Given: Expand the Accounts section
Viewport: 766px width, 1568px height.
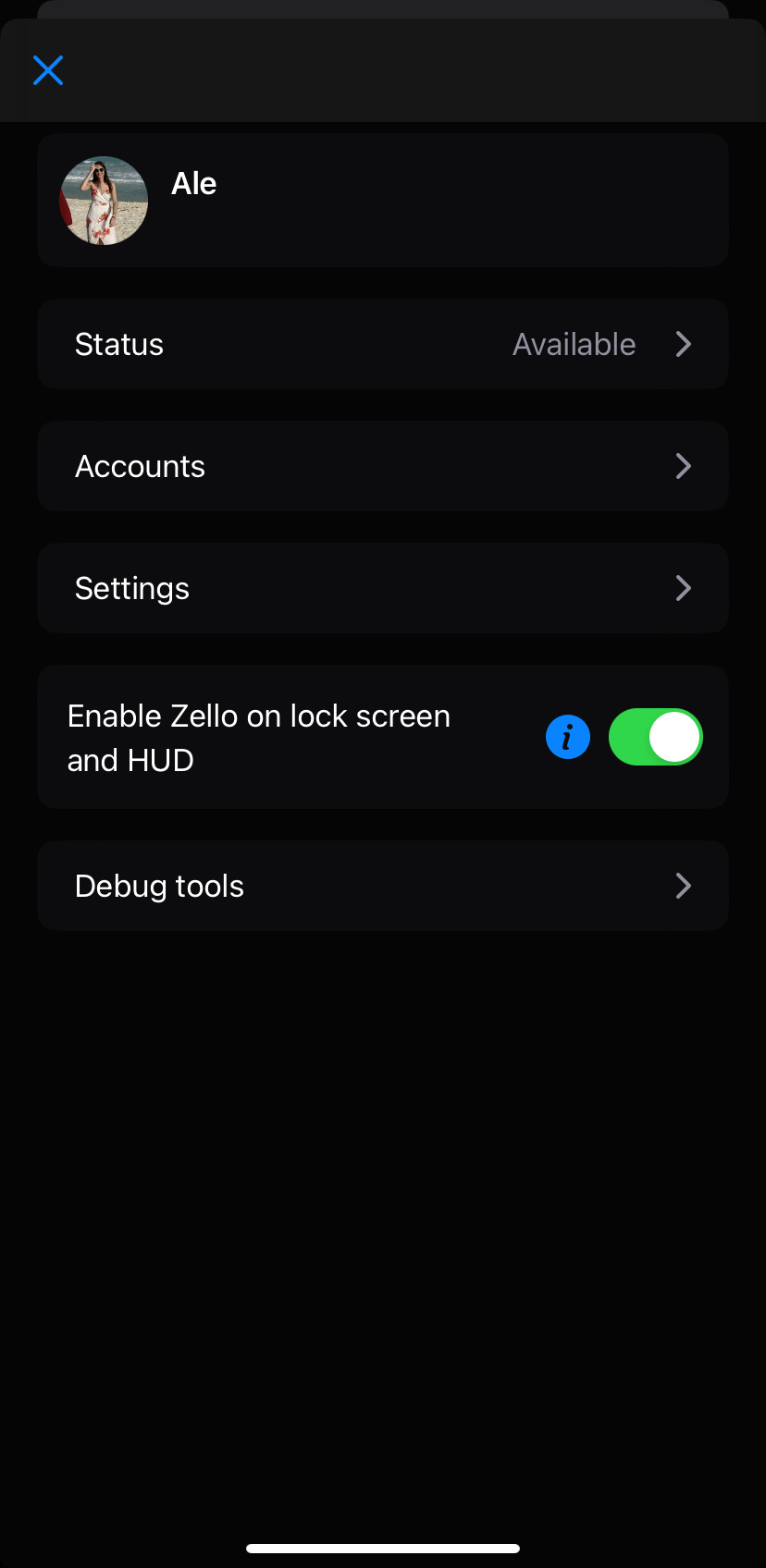Looking at the screenshot, I should pyautogui.click(x=383, y=466).
